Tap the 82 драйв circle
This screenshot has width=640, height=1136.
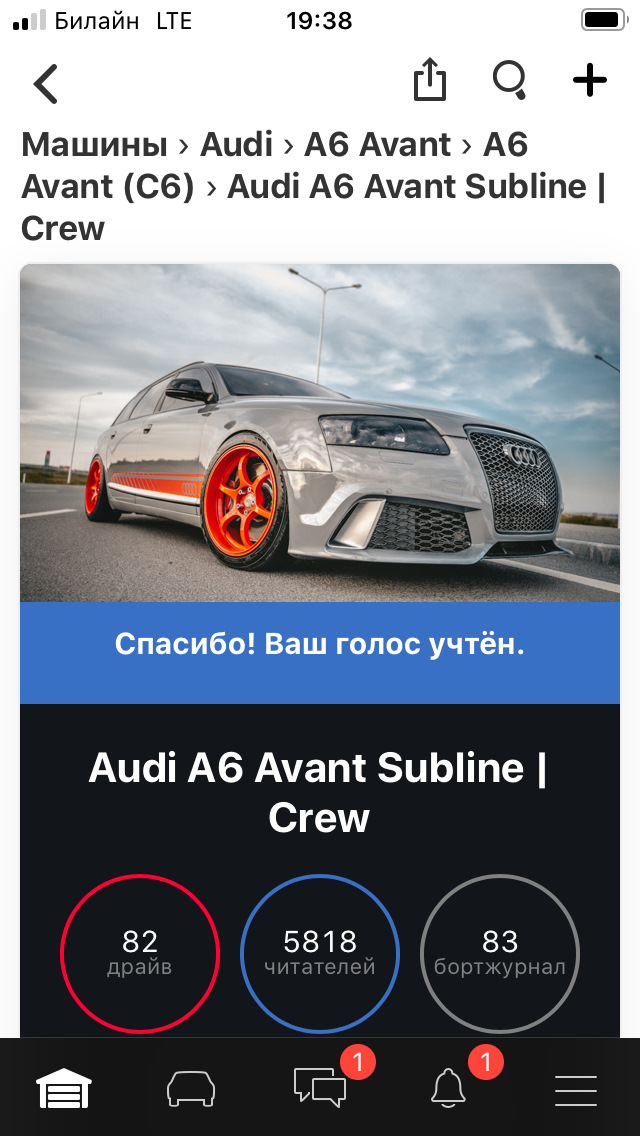pos(140,953)
